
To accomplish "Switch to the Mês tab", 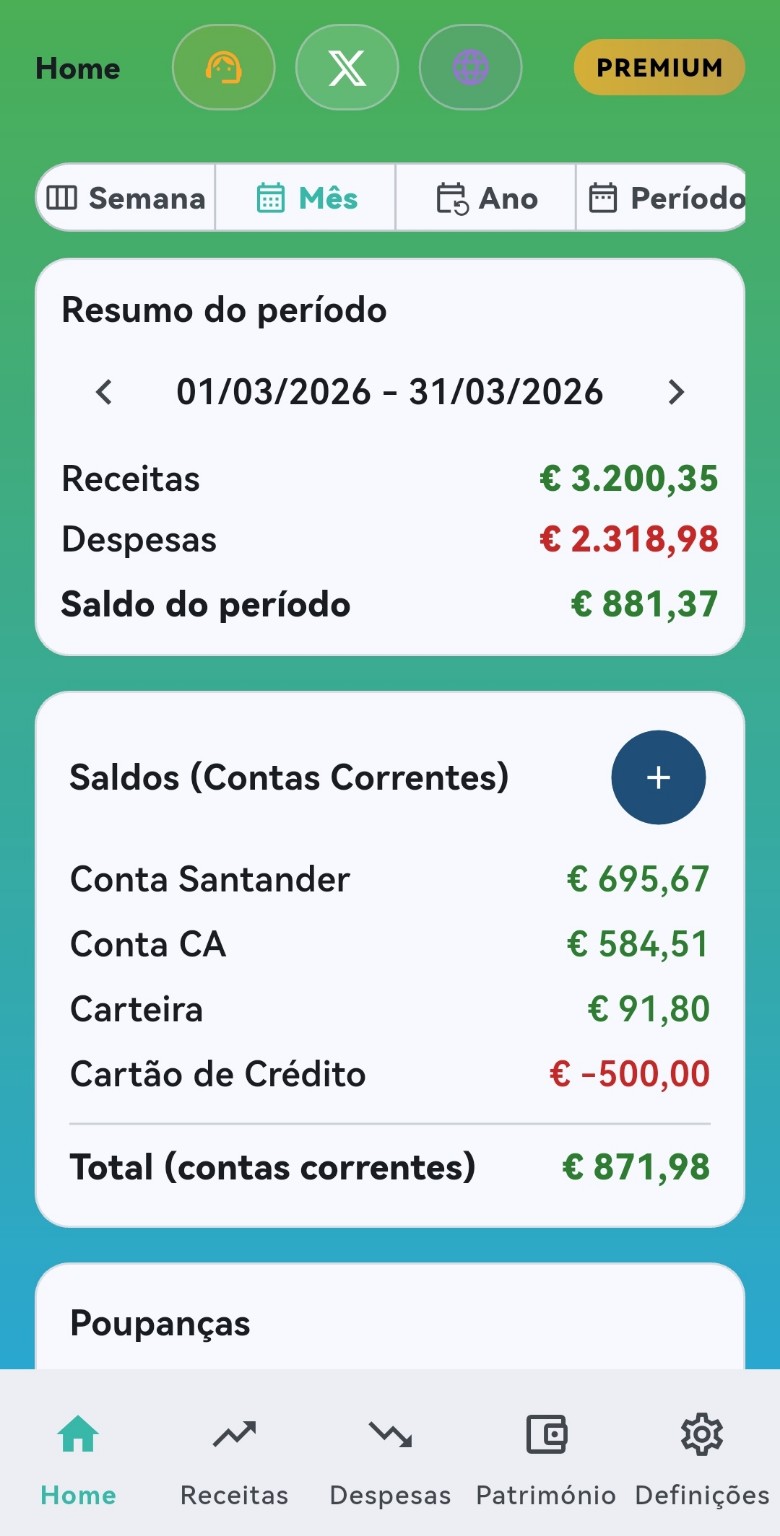I will [x=305, y=197].
